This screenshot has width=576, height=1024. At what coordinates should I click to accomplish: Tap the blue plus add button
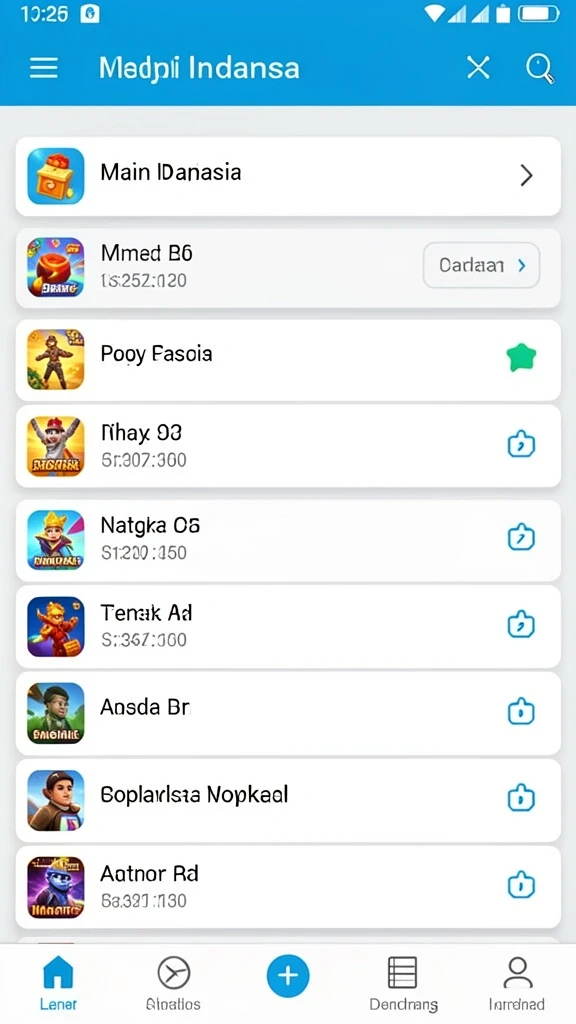click(x=288, y=976)
